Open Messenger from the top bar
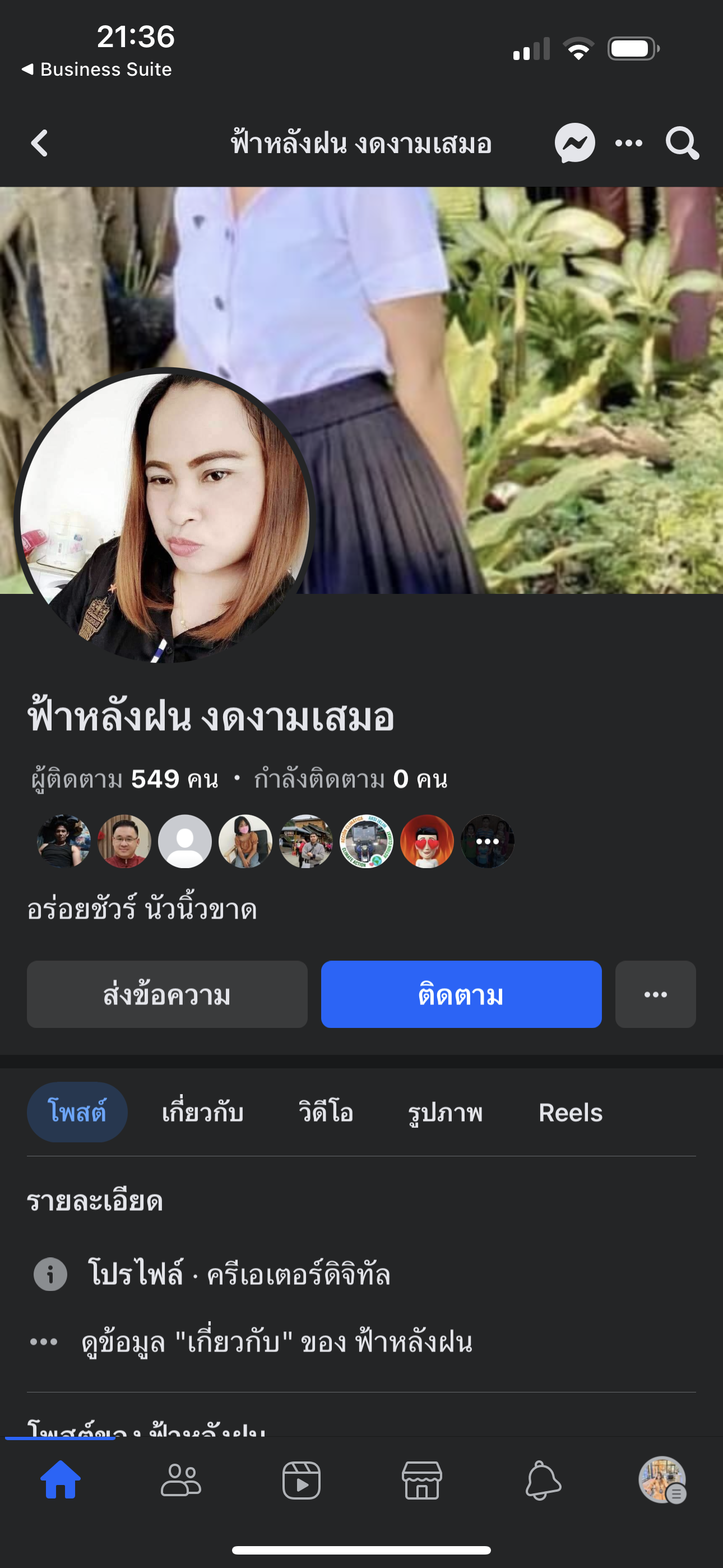Screen dimensions: 723x1568 pyautogui.click(x=574, y=144)
